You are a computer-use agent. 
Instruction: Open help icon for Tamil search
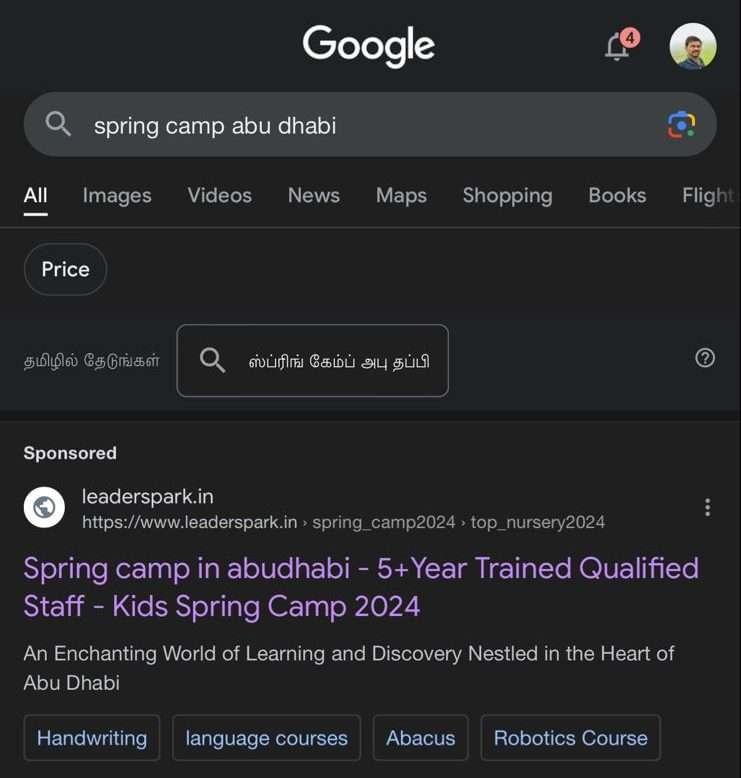coord(705,358)
